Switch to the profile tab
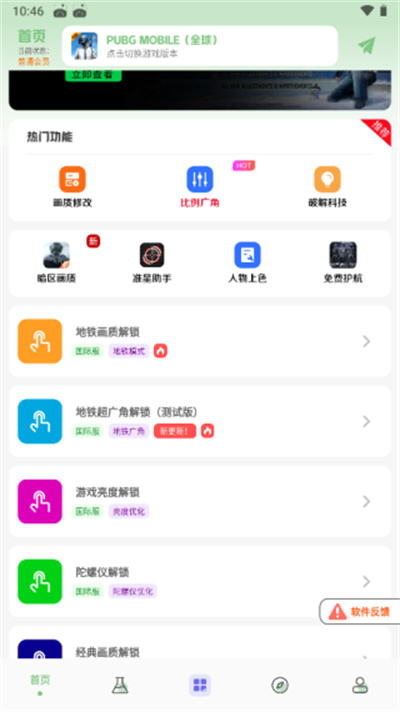The width and height of the screenshot is (400, 712). [360, 685]
